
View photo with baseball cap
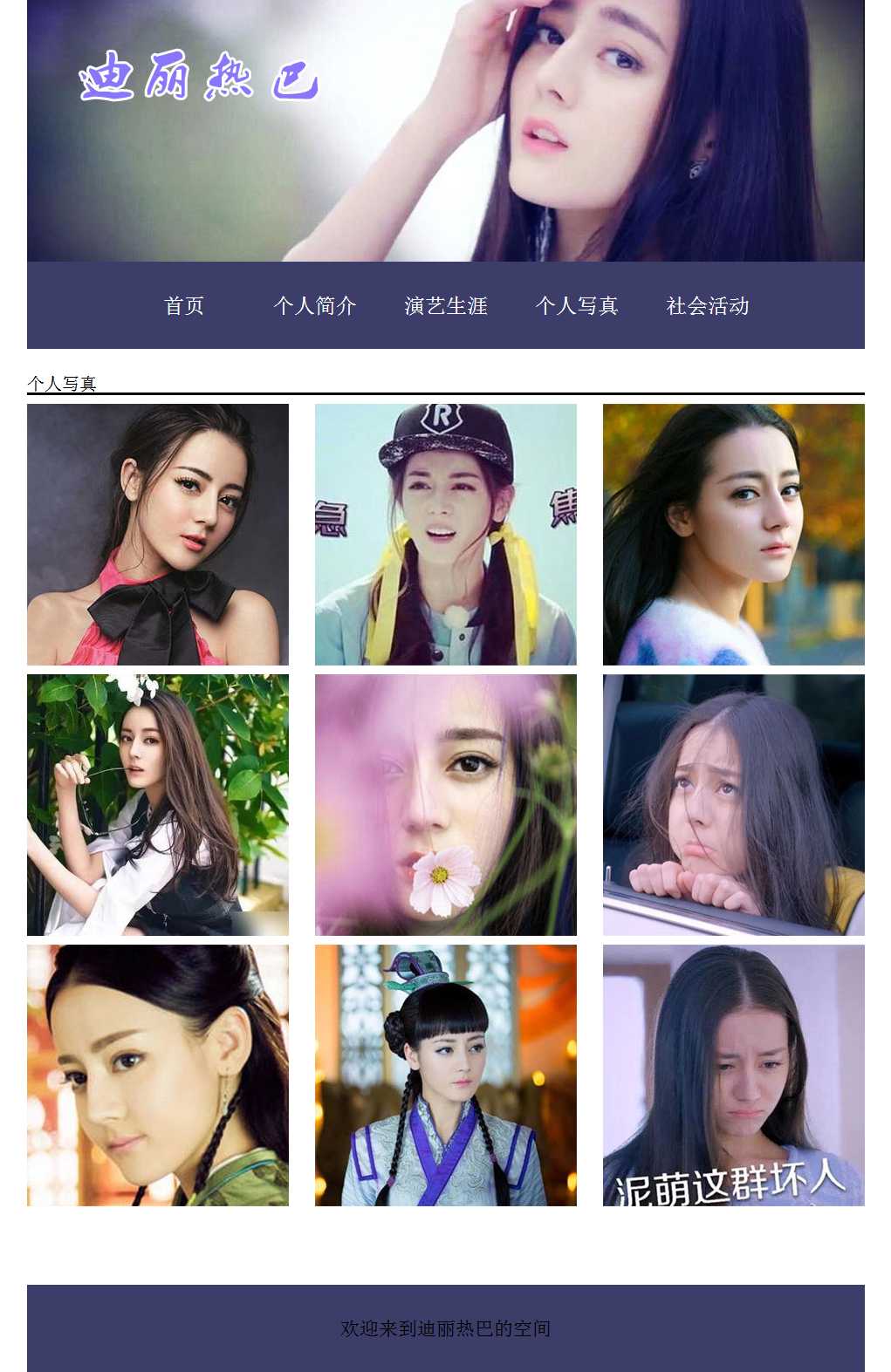tap(446, 535)
